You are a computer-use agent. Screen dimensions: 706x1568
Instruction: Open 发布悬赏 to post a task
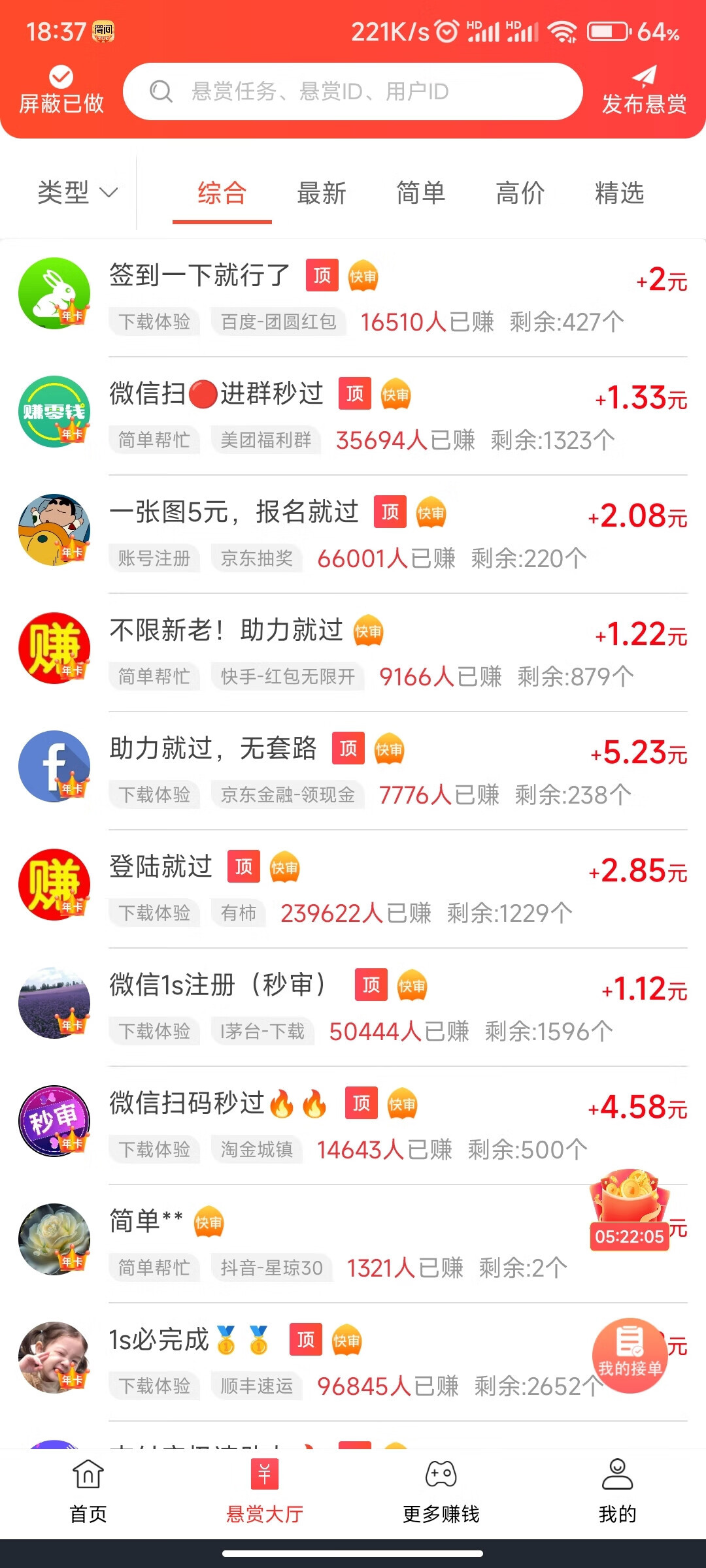point(644,90)
